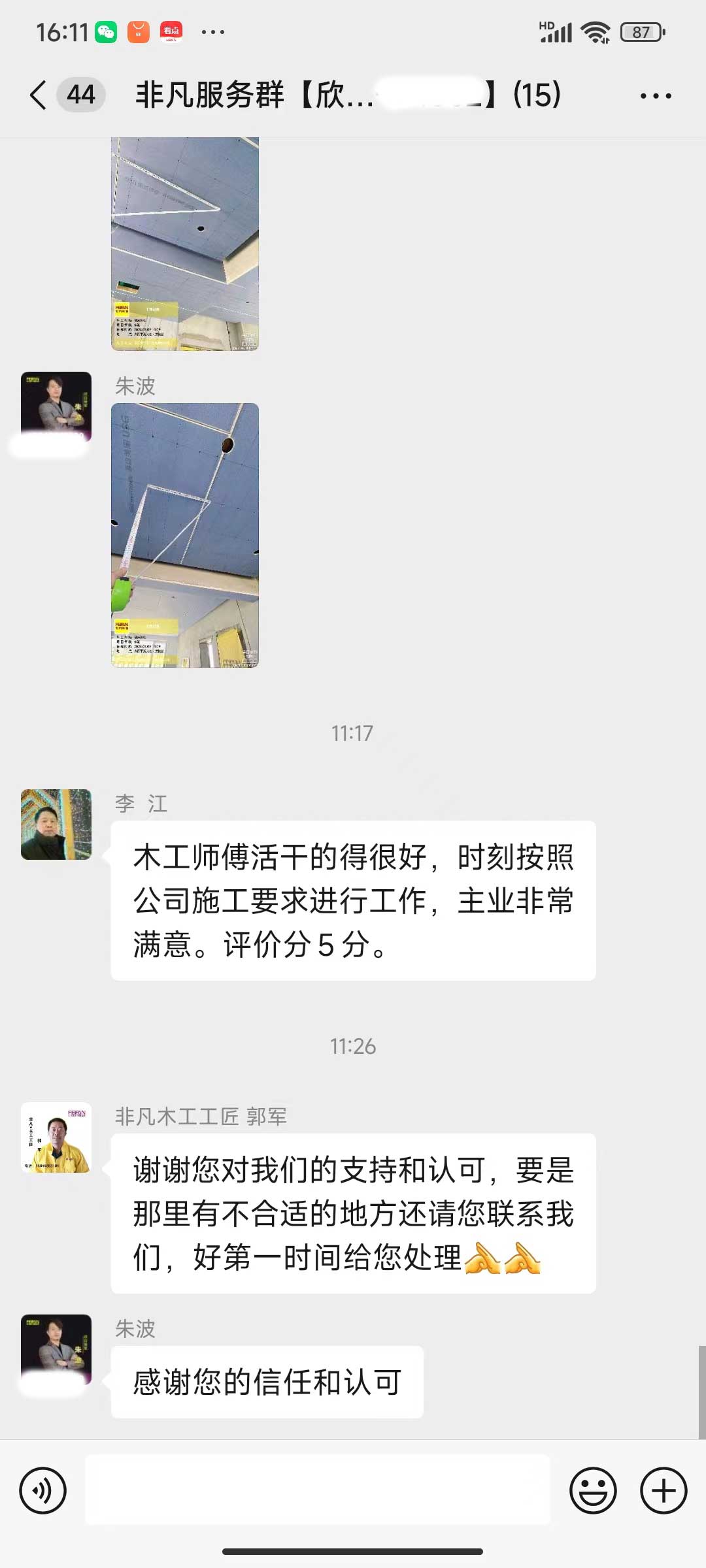Image resolution: width=706 pixels, height=1568 pixels.
Task: Open the plus attachment menu
Action: click(x=663, y=1490)
